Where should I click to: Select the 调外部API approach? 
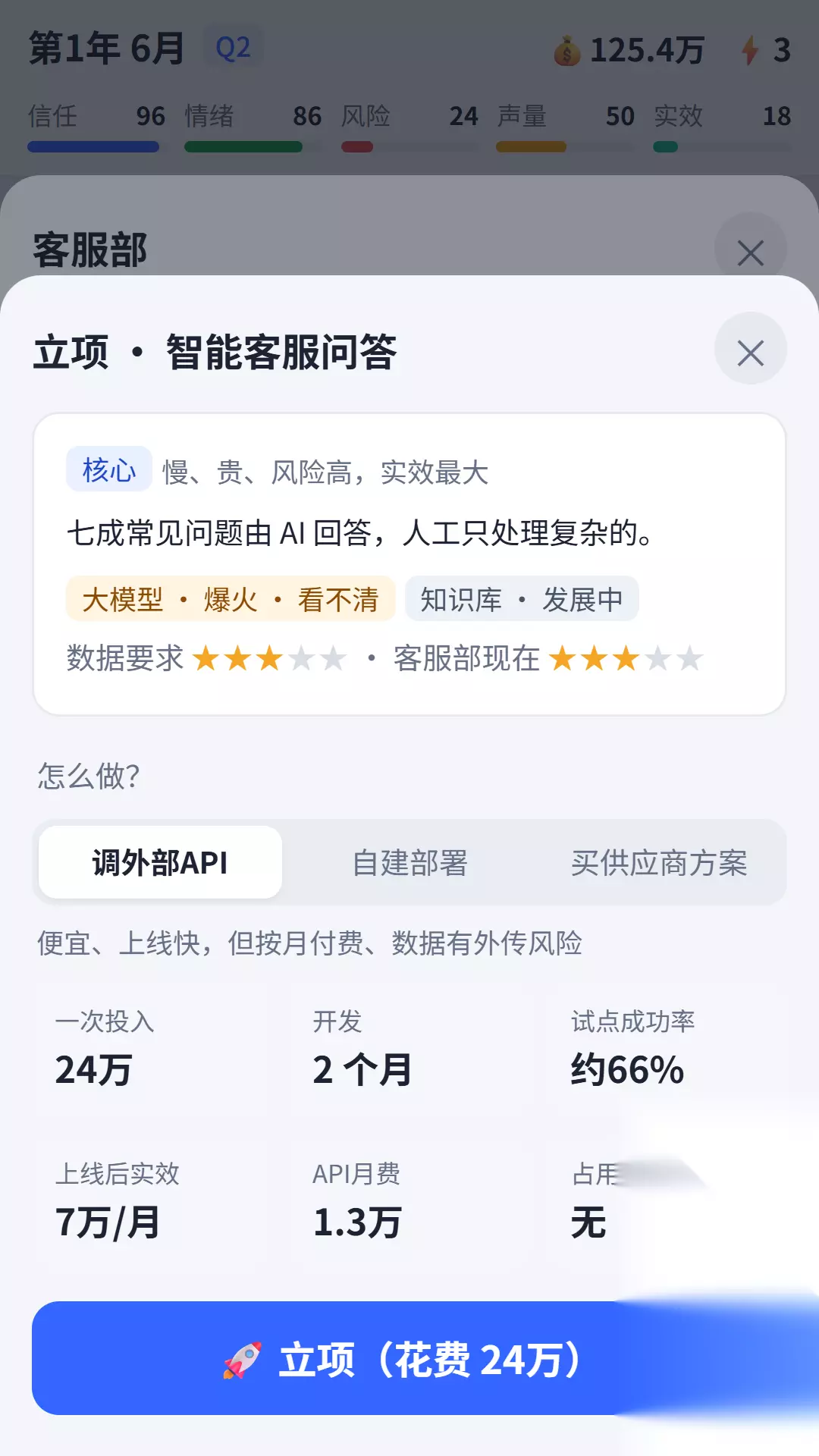point(160,862)
